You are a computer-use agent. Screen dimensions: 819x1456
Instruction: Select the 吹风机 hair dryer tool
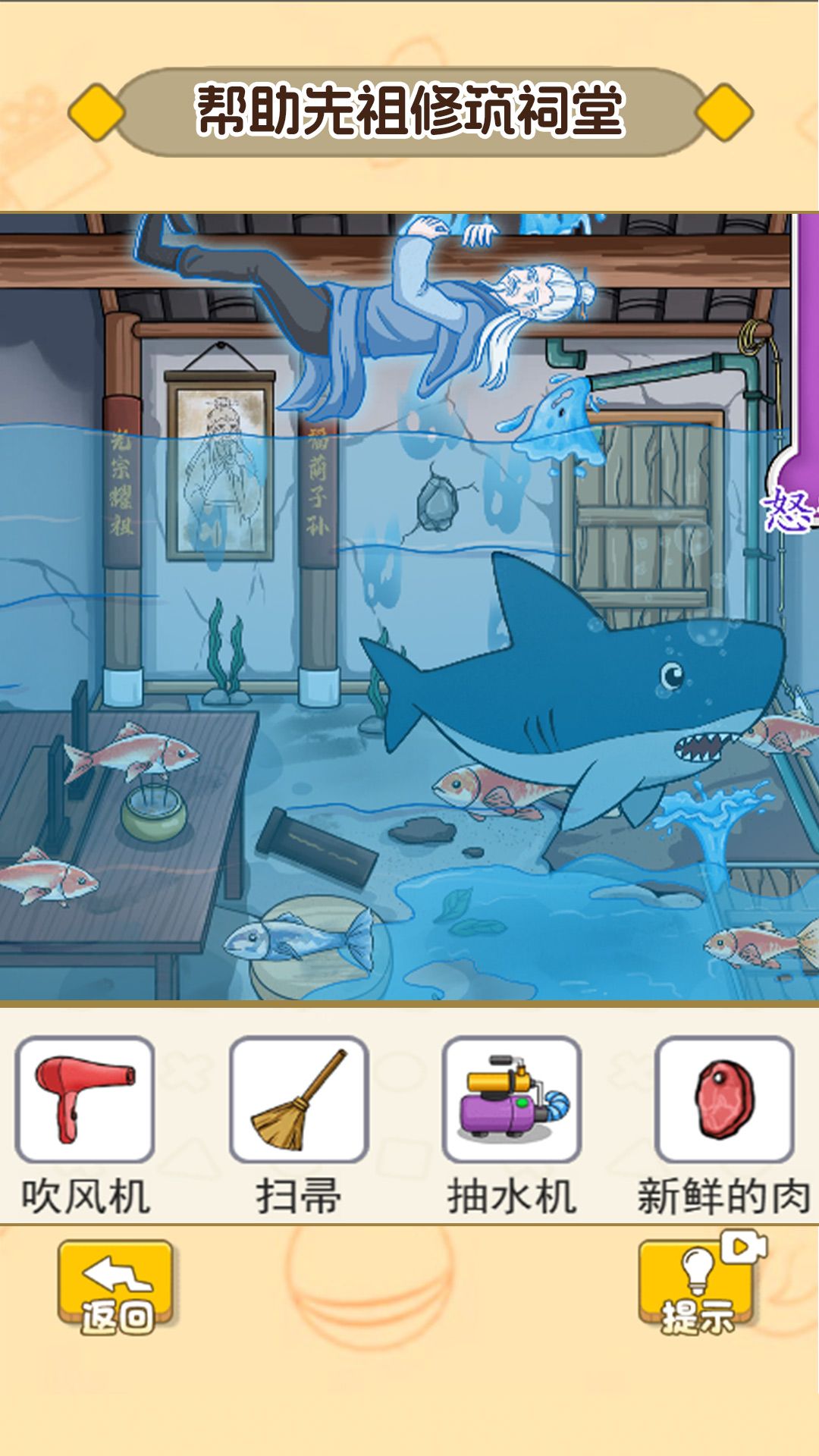(x=85, y=1100)
